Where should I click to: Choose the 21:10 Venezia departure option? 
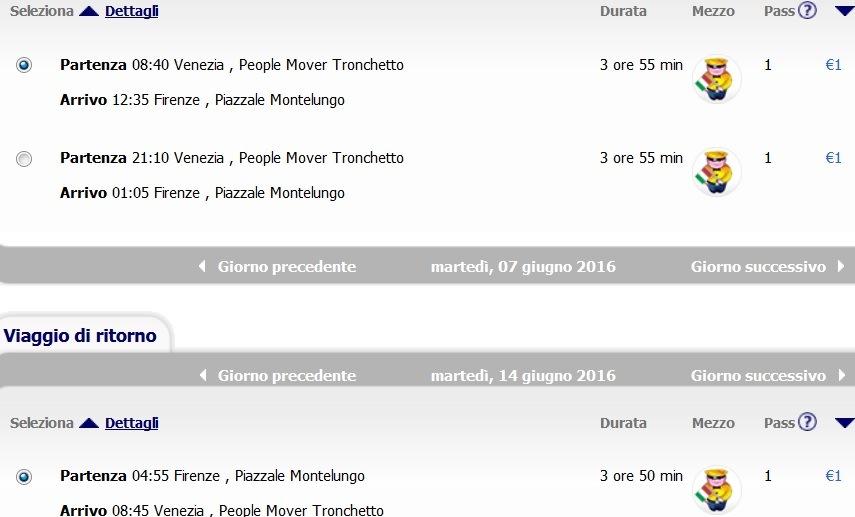tap(24, 158)
